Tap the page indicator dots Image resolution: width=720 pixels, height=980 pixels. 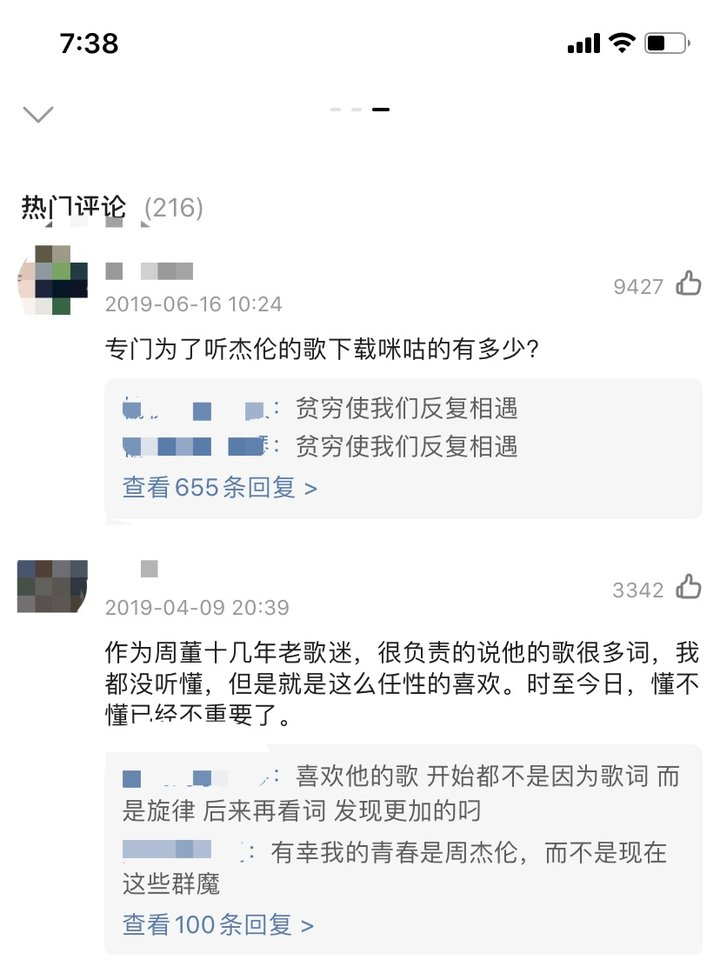pyautogui.click(x=359, y=109)
